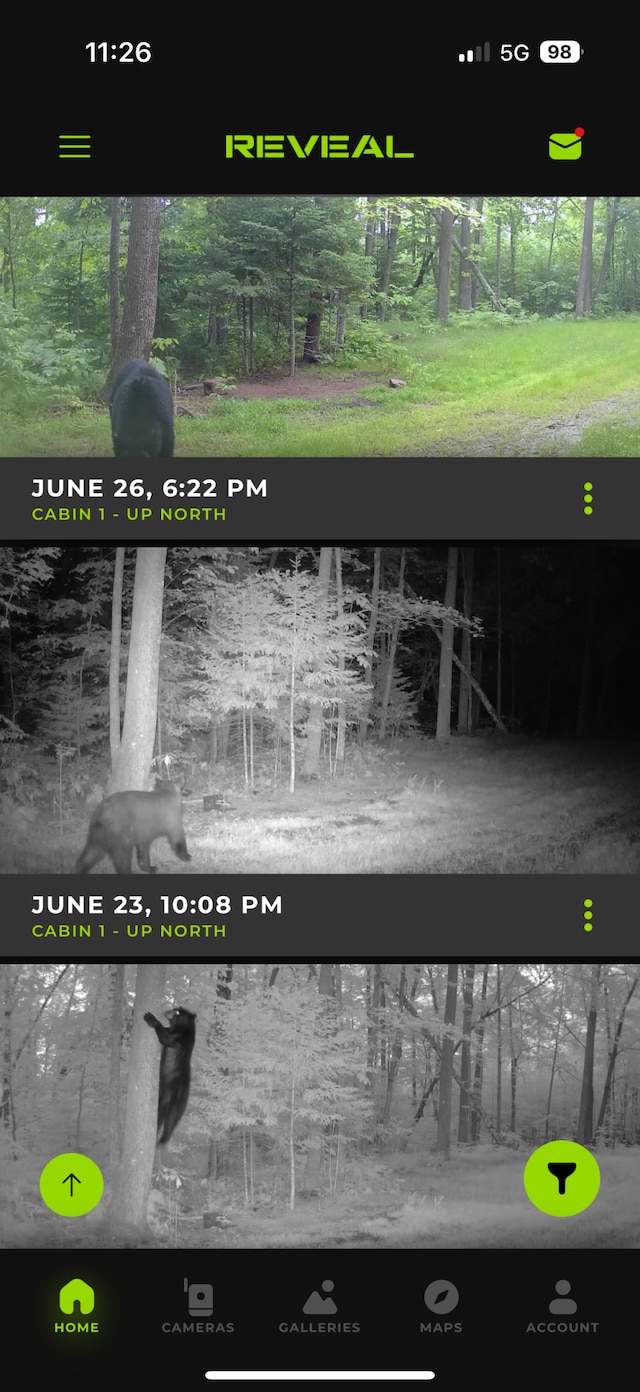Select the Home tab
Image resolution: width=640 pixels, height=1392 pixels.
77,1307
